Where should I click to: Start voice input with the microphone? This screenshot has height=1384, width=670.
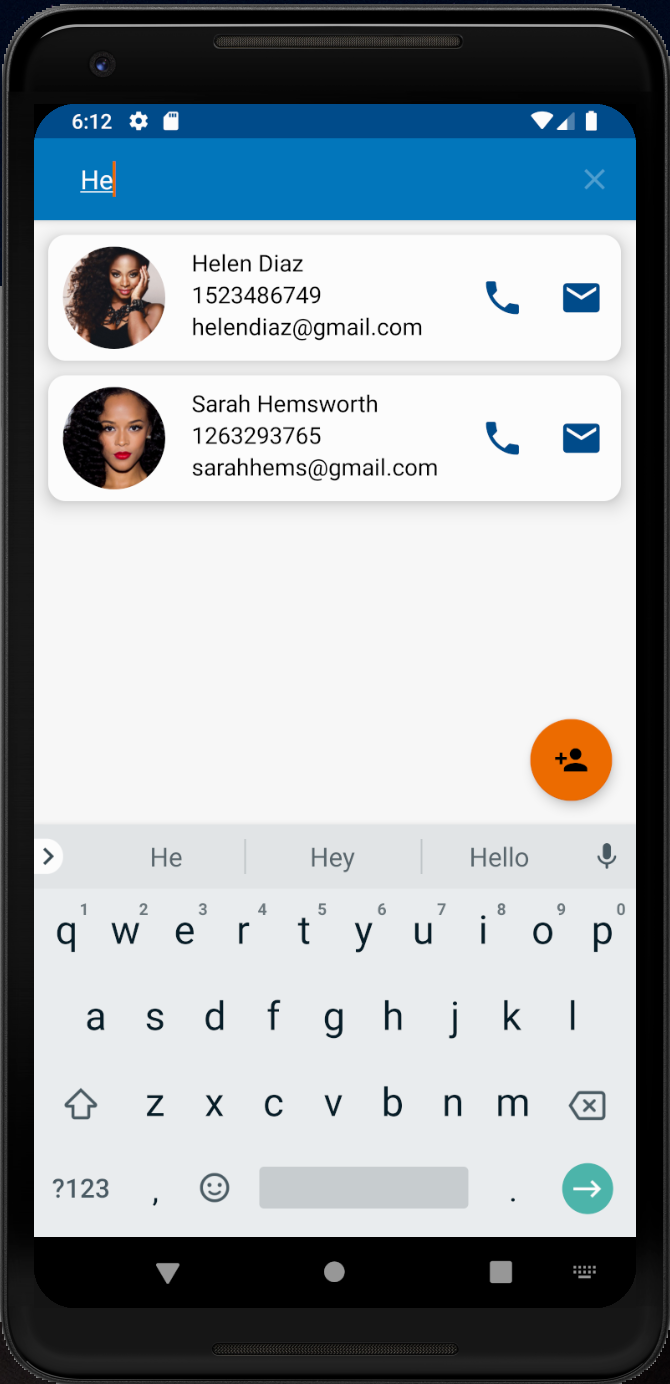[x=606, y=856]
